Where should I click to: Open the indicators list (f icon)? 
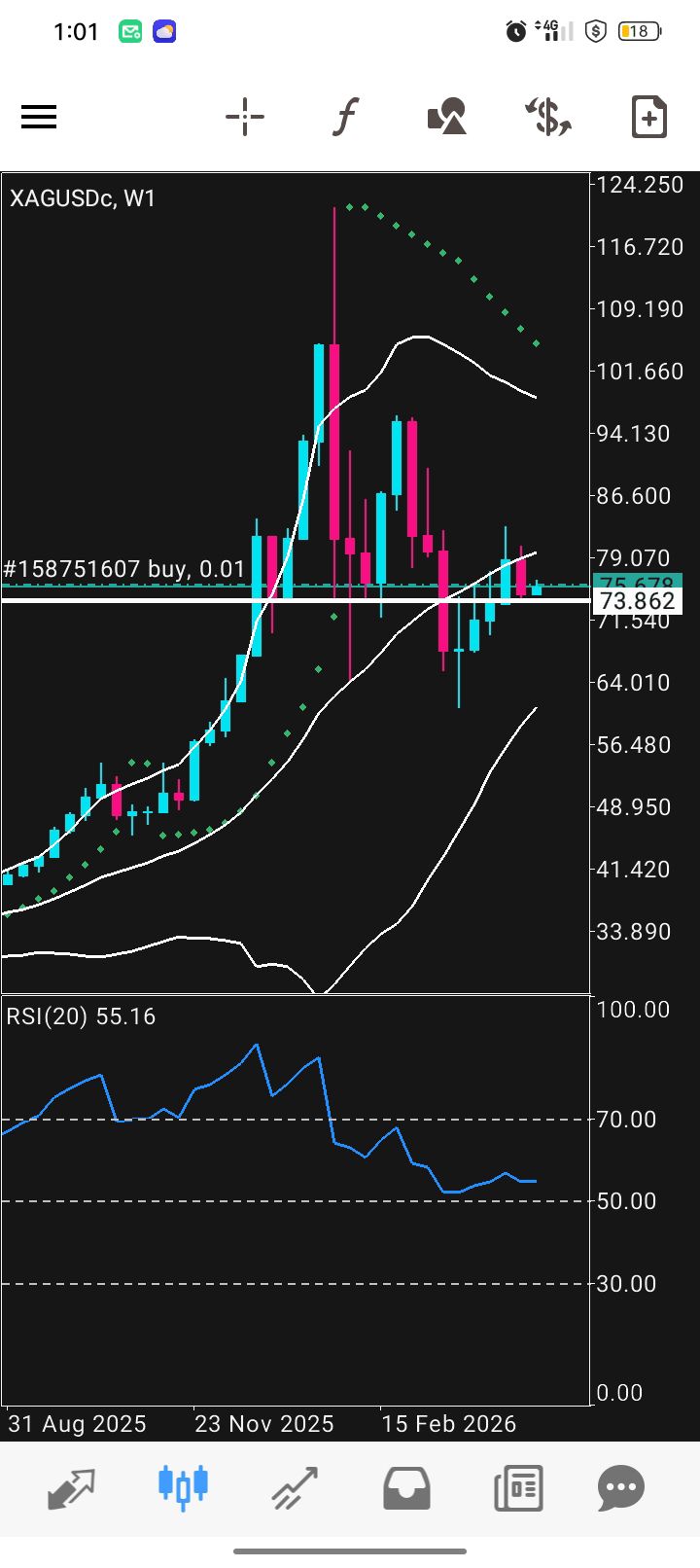click(345, 118)
